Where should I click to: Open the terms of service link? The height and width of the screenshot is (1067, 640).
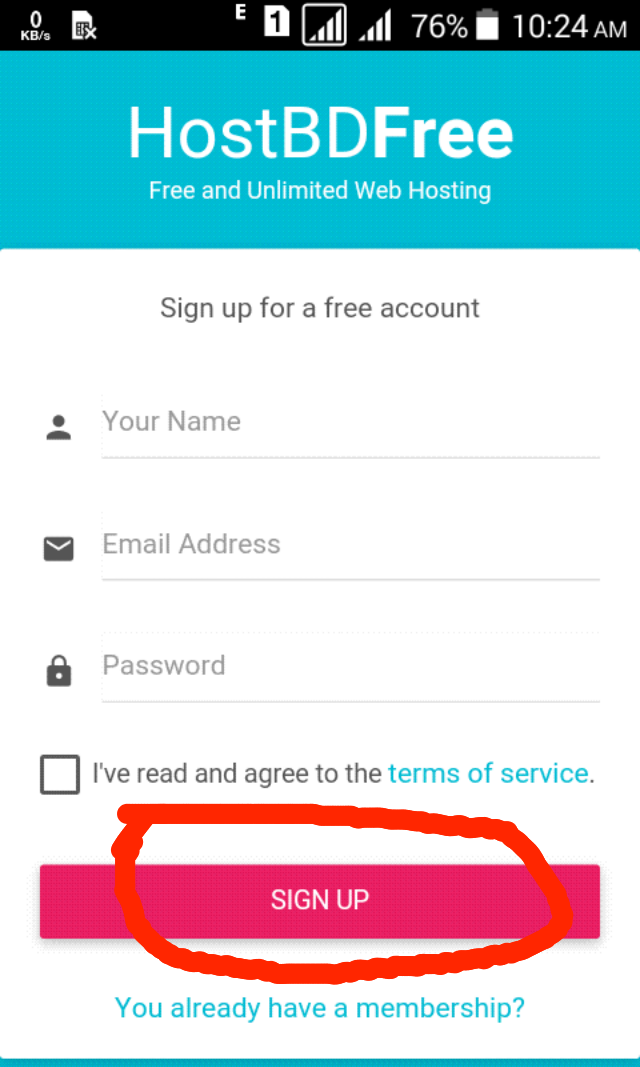click(488, 774)
